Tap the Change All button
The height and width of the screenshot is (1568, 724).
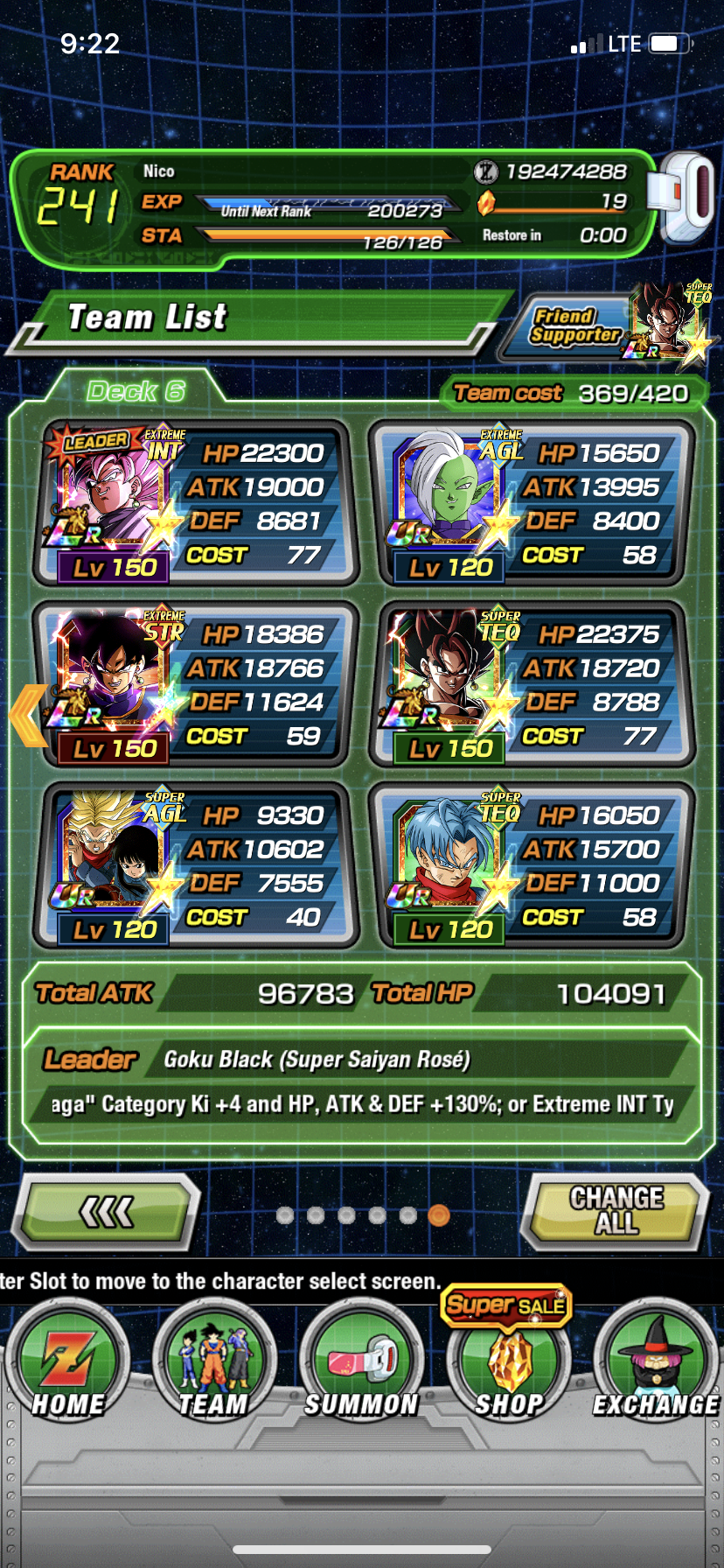click(x=616, y=1211)
